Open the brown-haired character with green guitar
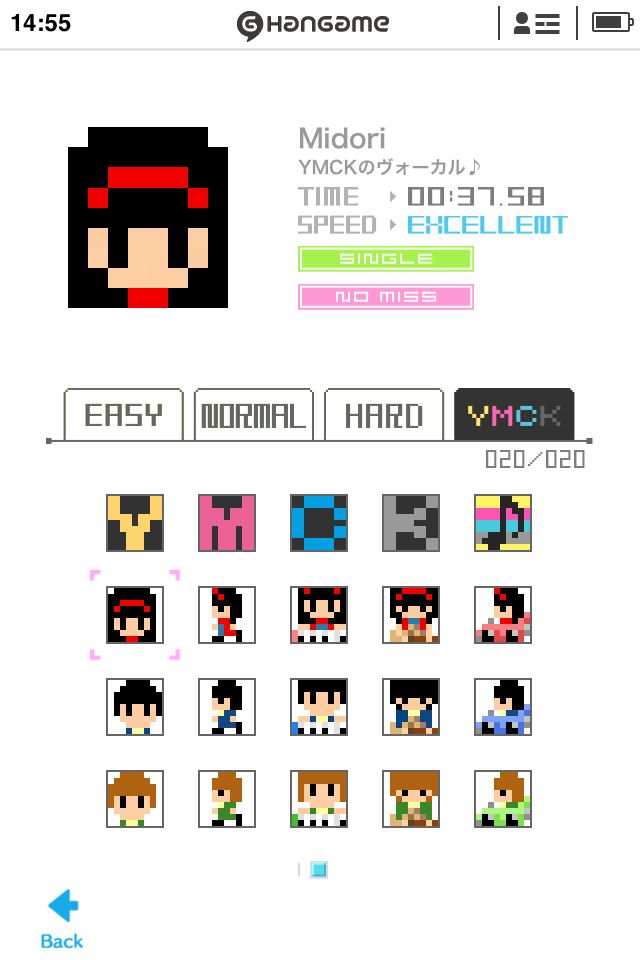 pos(503,799)
